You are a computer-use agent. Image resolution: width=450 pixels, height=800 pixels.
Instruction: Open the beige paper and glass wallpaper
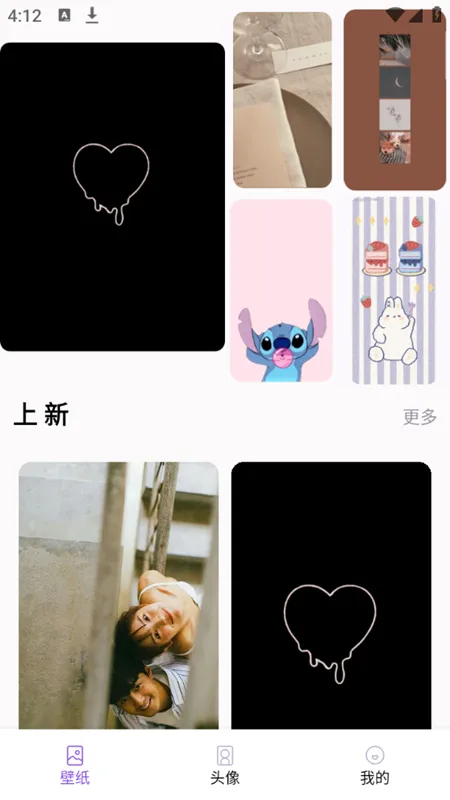[283, 100]
